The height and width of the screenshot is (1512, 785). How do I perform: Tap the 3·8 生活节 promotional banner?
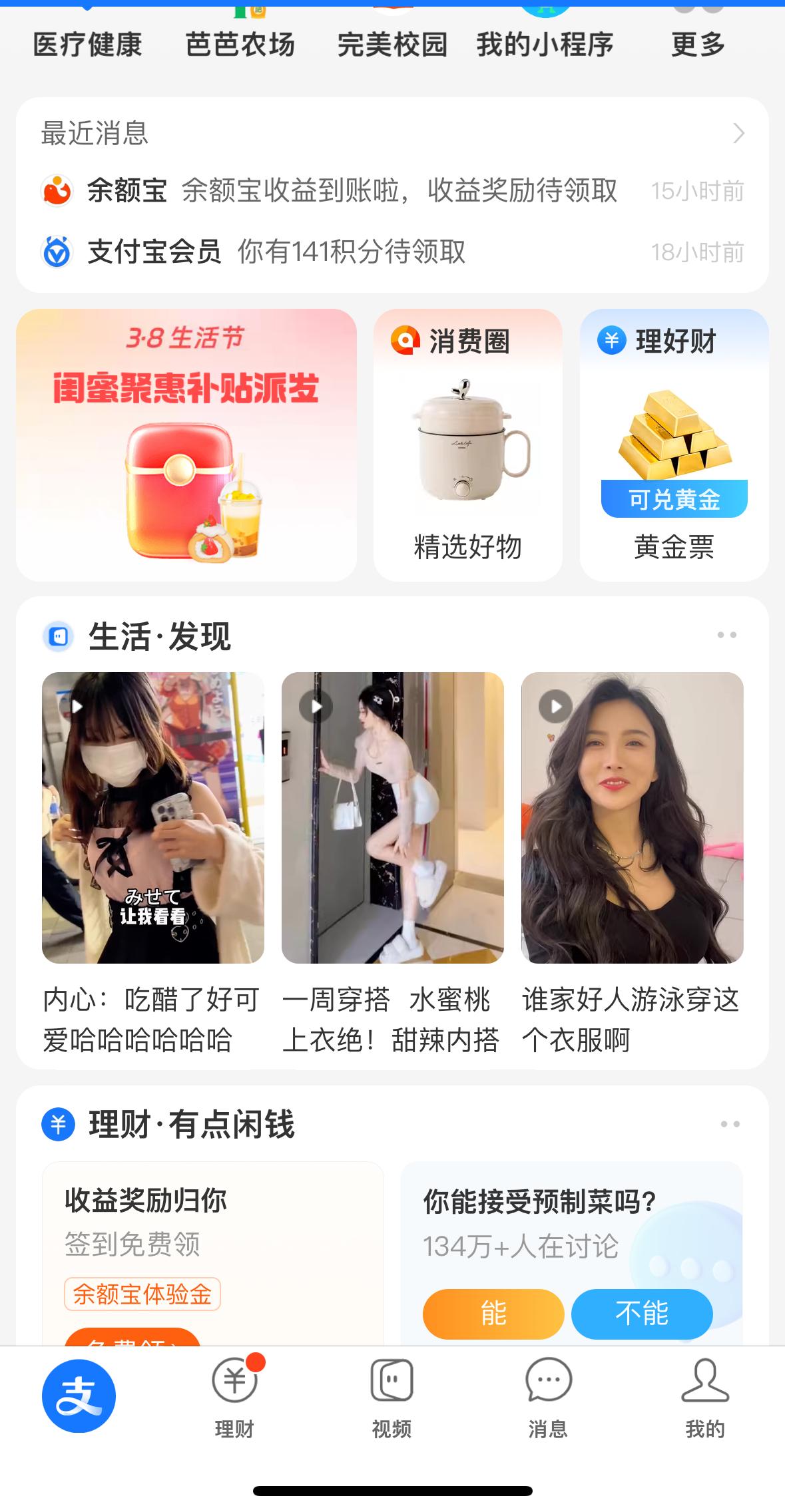tap(187, 443)
